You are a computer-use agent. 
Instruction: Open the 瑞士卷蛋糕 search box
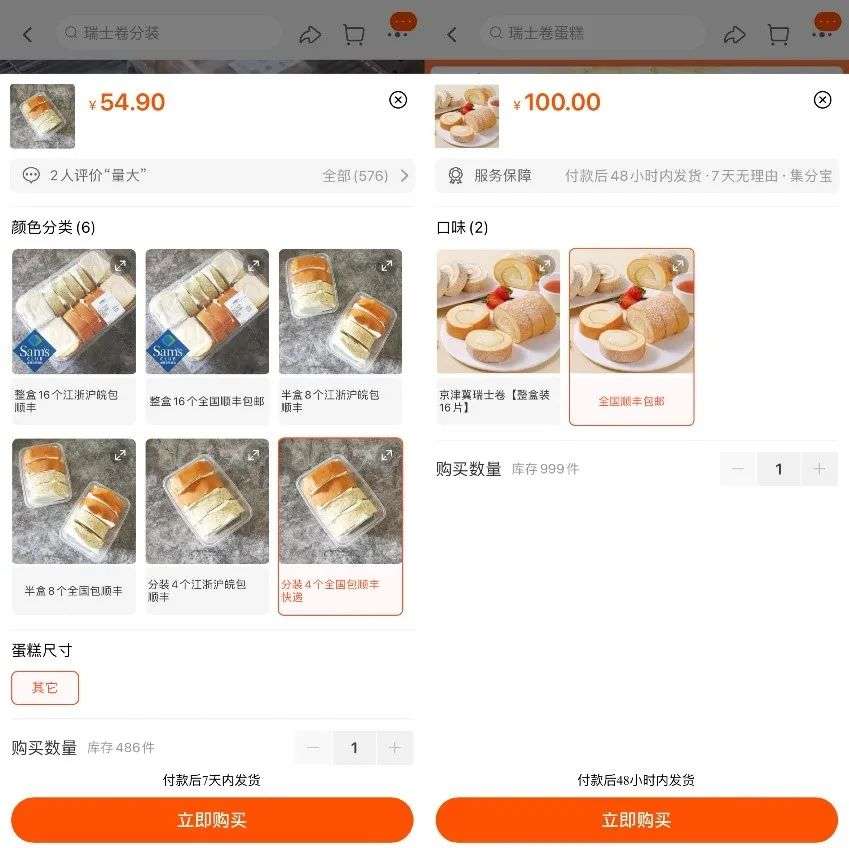592,34
